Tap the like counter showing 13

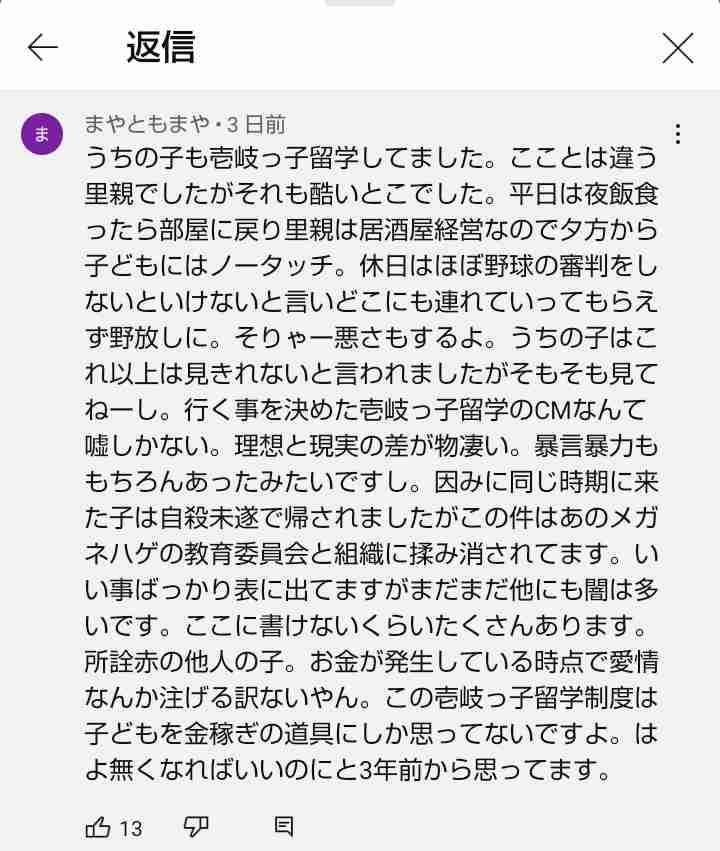coord(130,828)
